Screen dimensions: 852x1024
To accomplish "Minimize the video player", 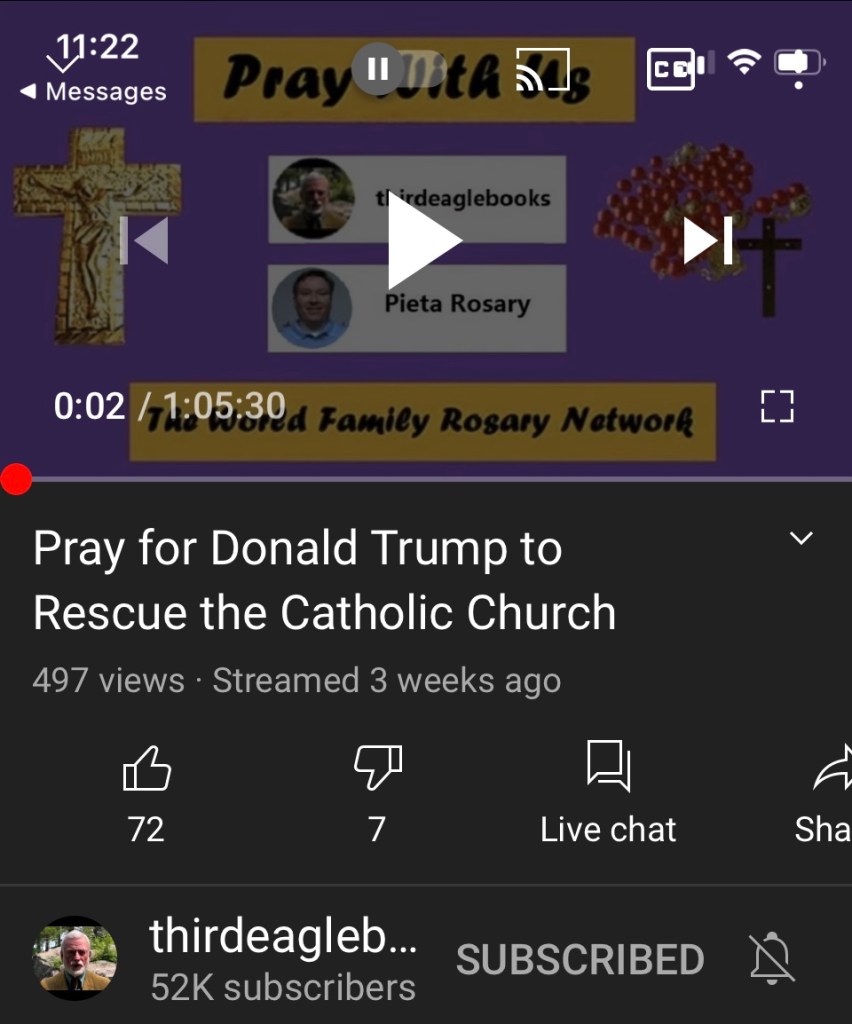I will 64,62.
